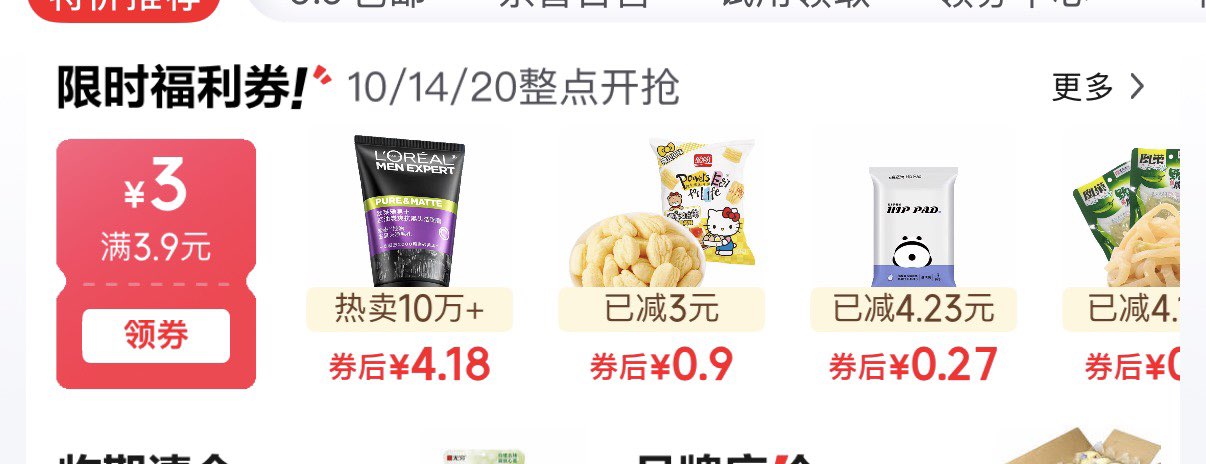This screenshot has height=464, width=1206.
Task: Tap the 领券 button to claim the coupon
Action: (156, 336)
